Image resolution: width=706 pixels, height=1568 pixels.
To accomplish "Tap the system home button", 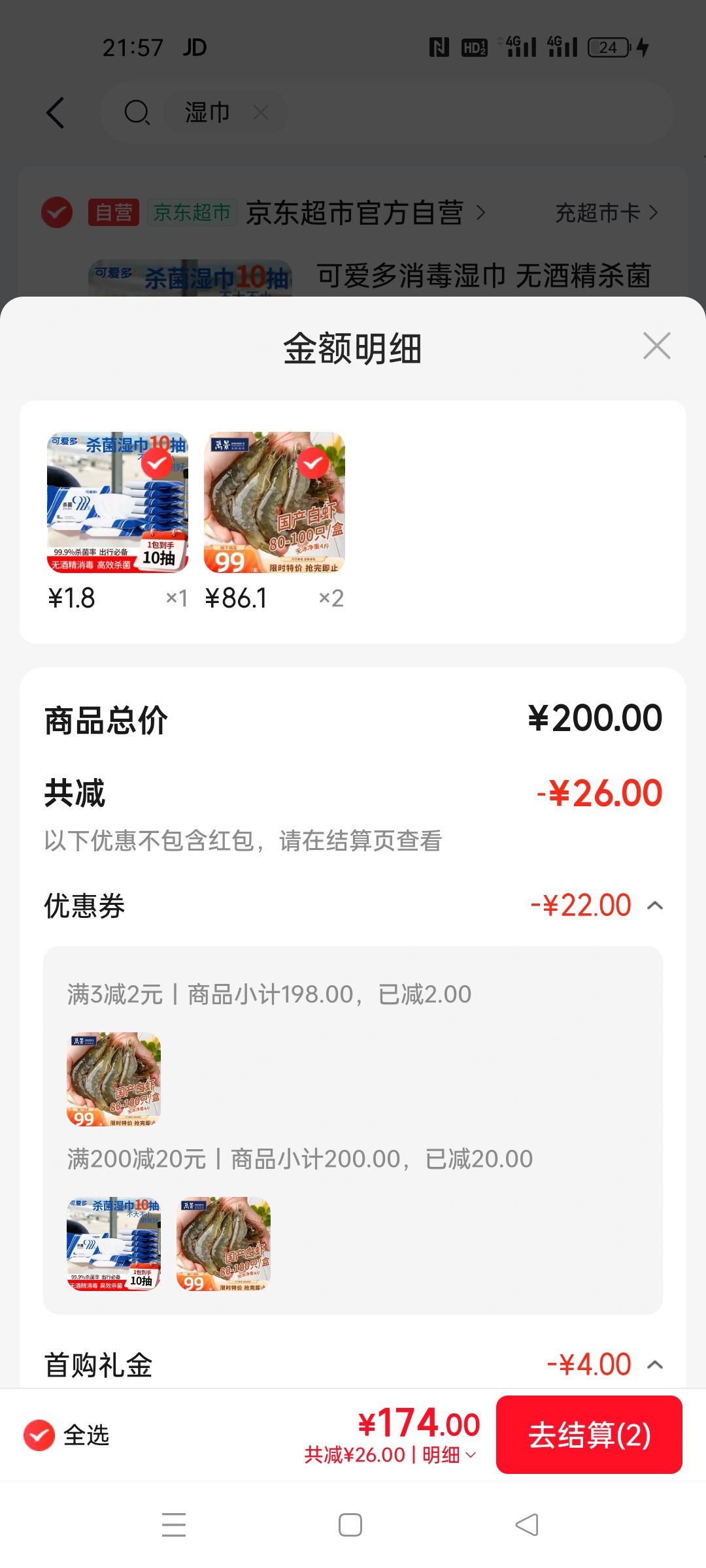I will pyautogui.click(x=350, y=1525).
